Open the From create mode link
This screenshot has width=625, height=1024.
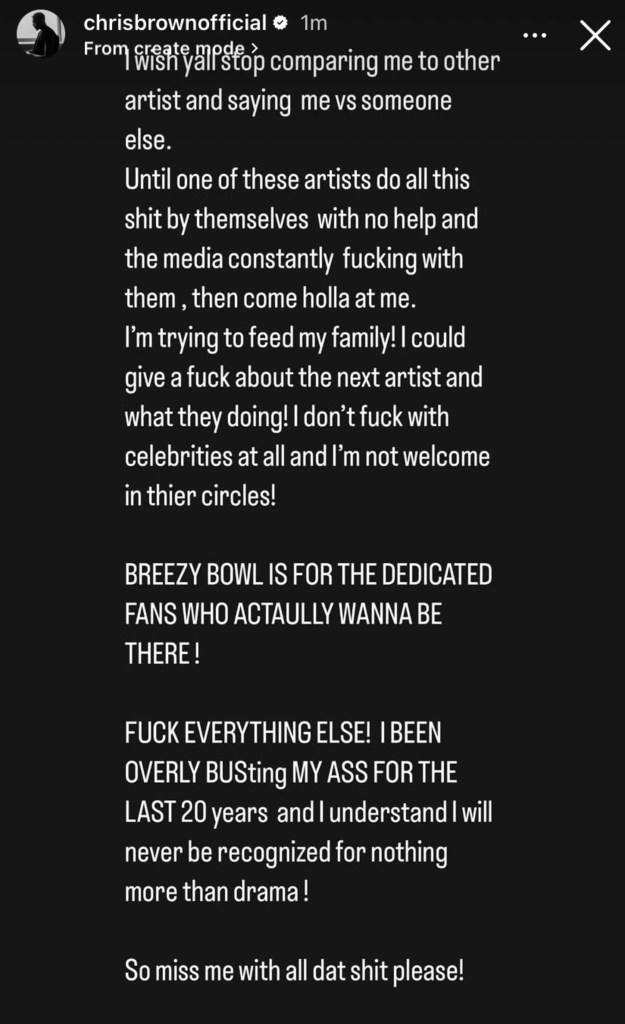point(170,47)
